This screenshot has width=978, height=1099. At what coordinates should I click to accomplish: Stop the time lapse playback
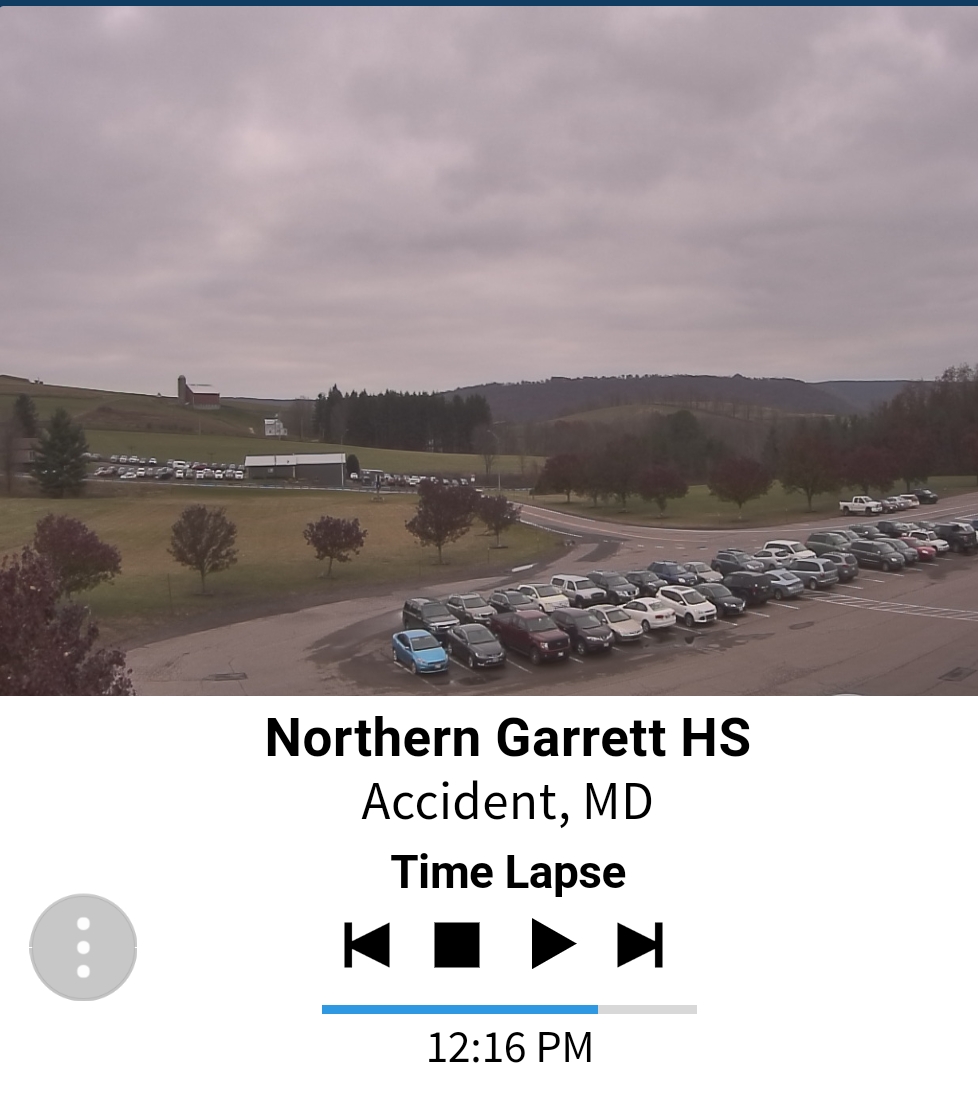click(x=457, y=945)
